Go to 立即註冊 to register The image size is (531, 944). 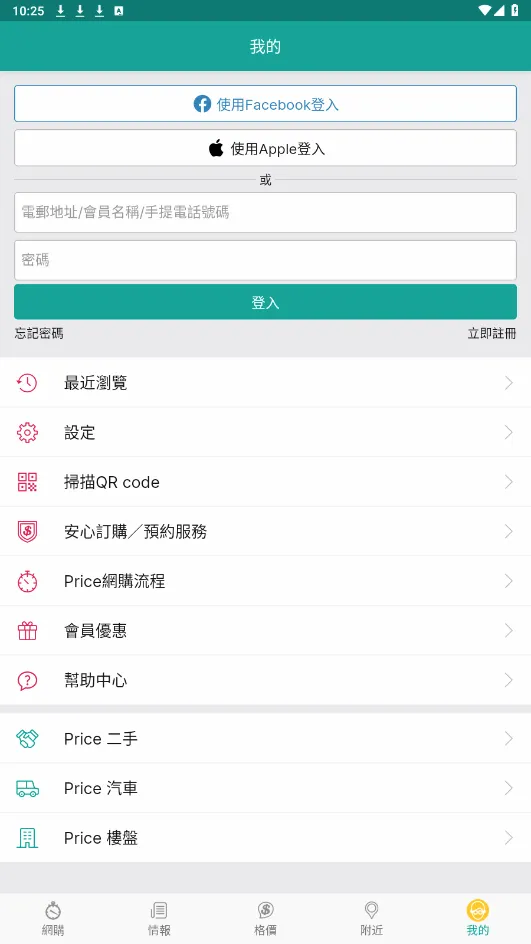[x=492, y=334]
